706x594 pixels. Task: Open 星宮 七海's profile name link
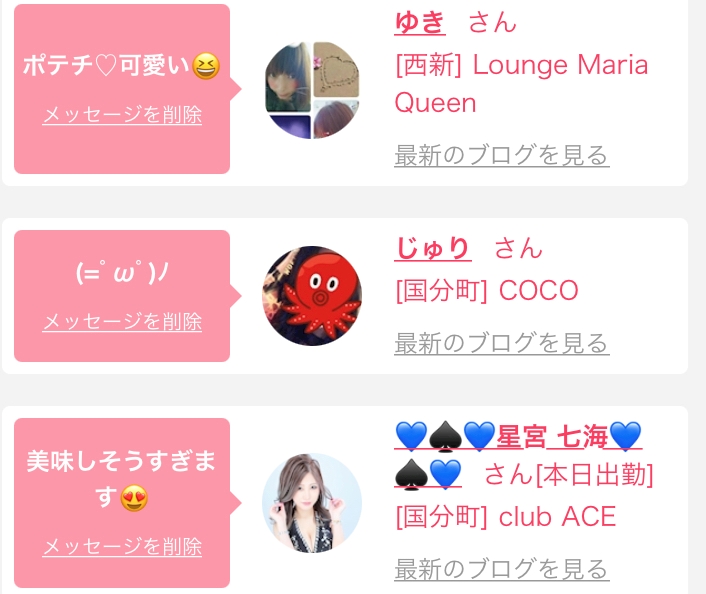tap(553, 437)
